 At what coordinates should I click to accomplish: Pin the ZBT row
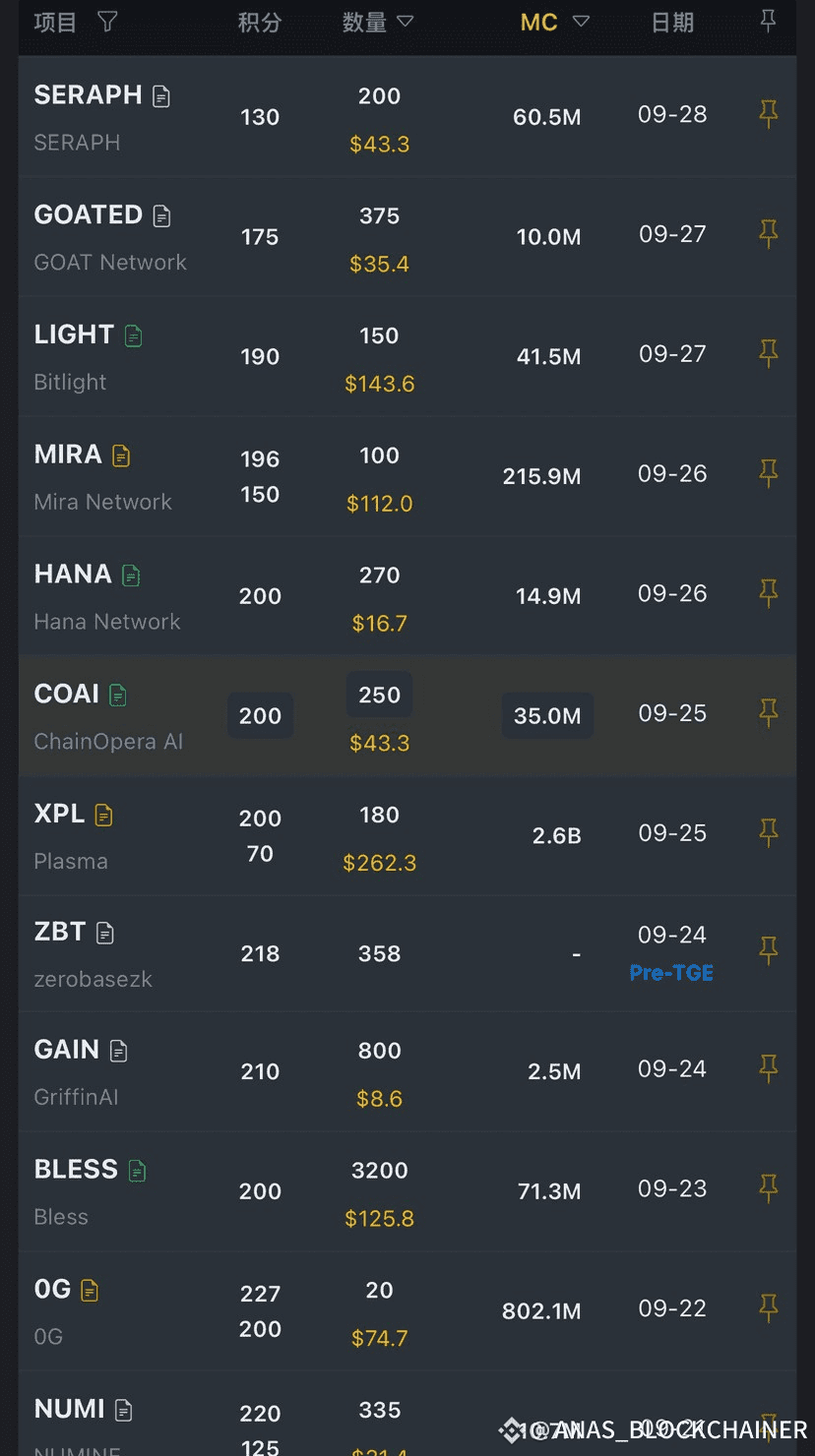coord(769,951)
